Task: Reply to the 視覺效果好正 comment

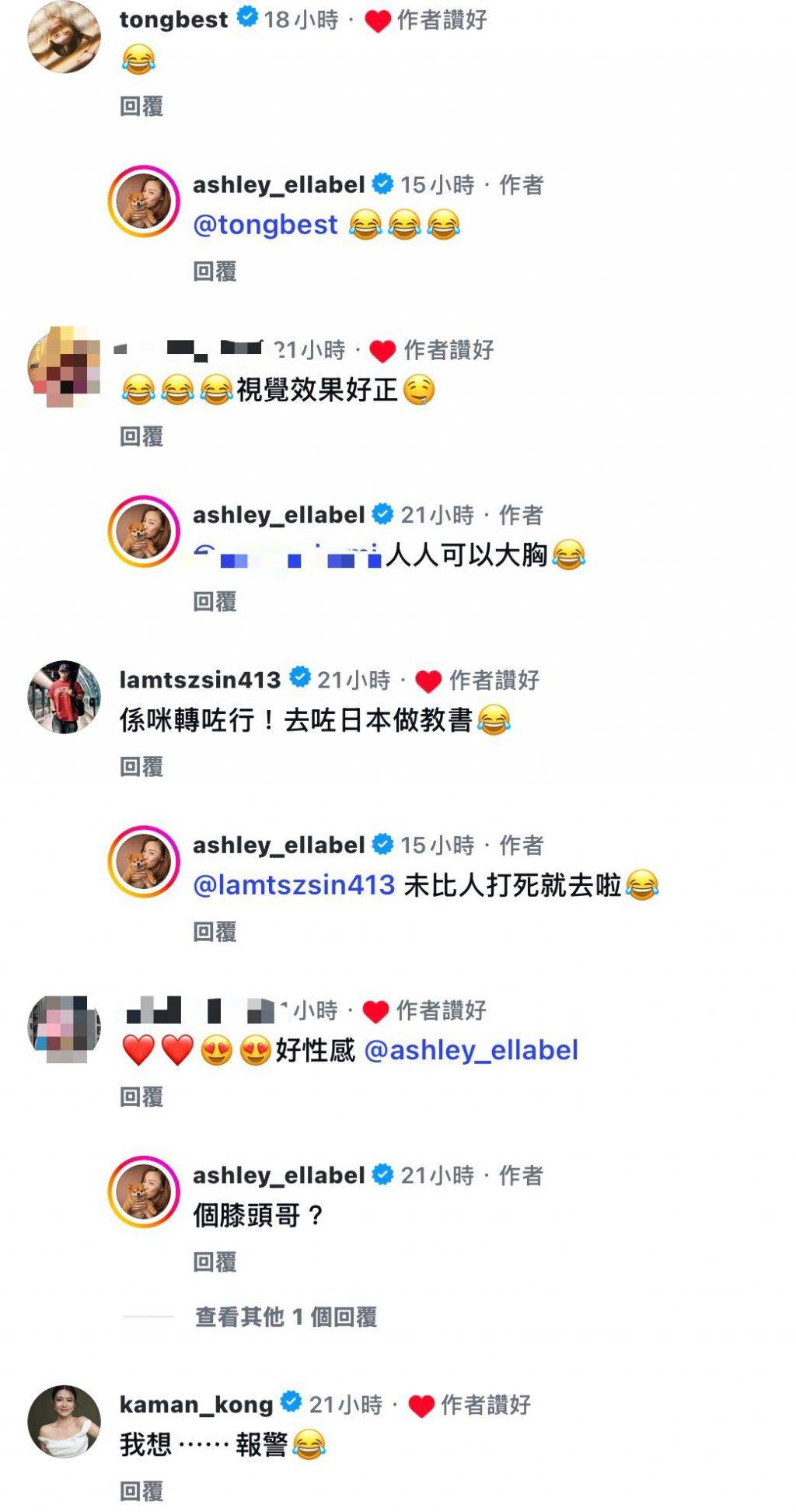Action: [x=141, y=437]
